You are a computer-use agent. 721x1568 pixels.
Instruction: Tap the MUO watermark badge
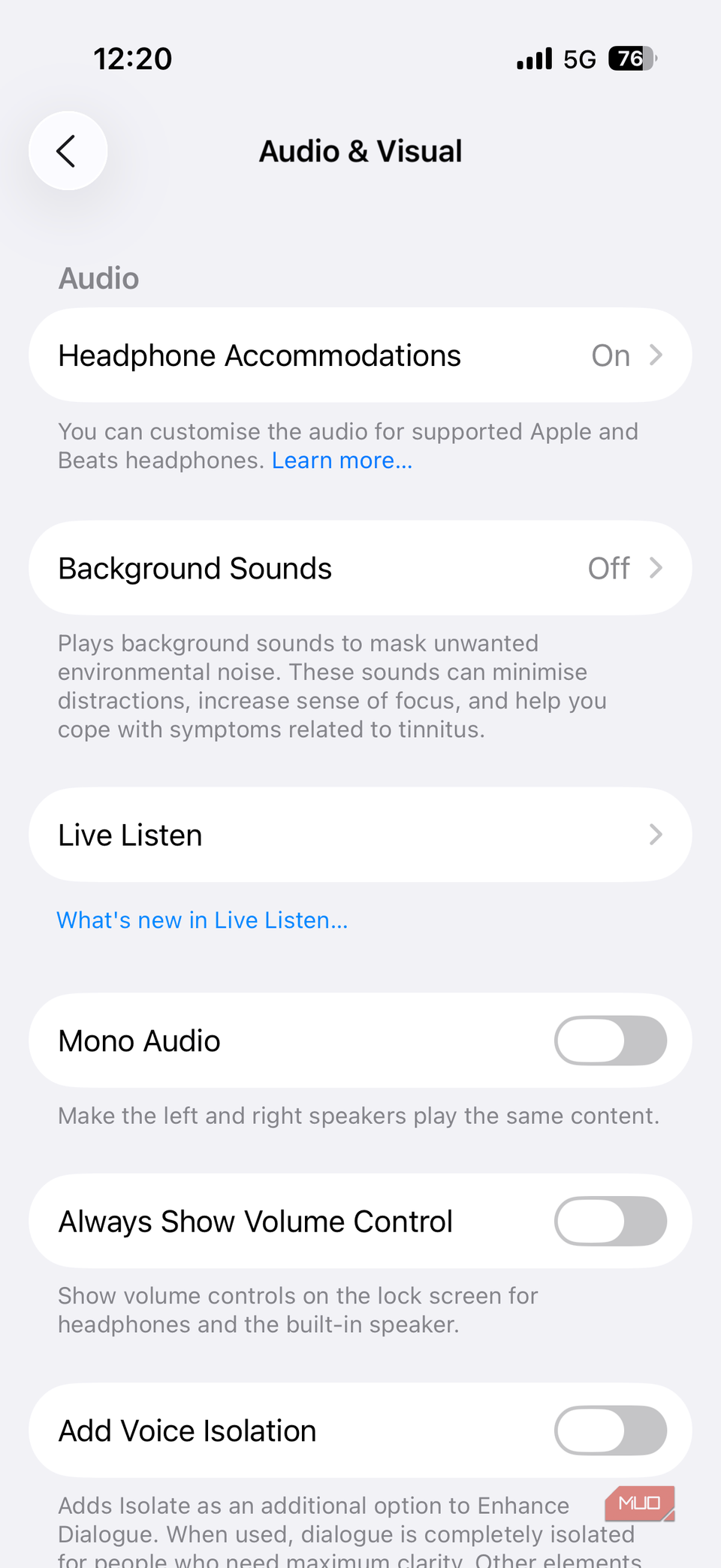639,1503
